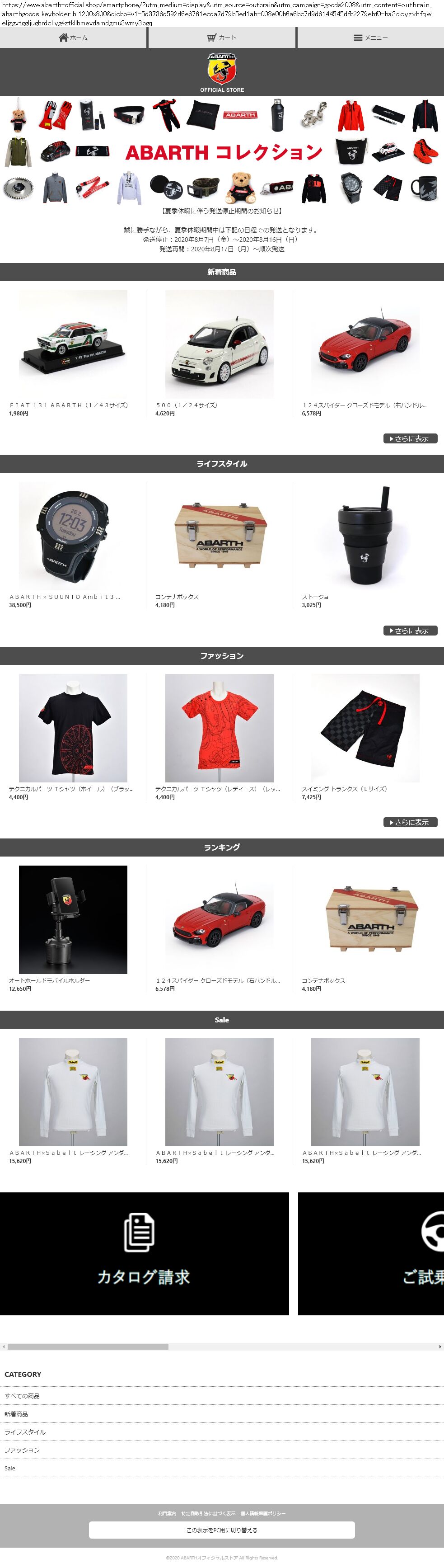Screen dimensions: 444x1568
Task: Show more items under 新着商品
Action: coord(410,438)
